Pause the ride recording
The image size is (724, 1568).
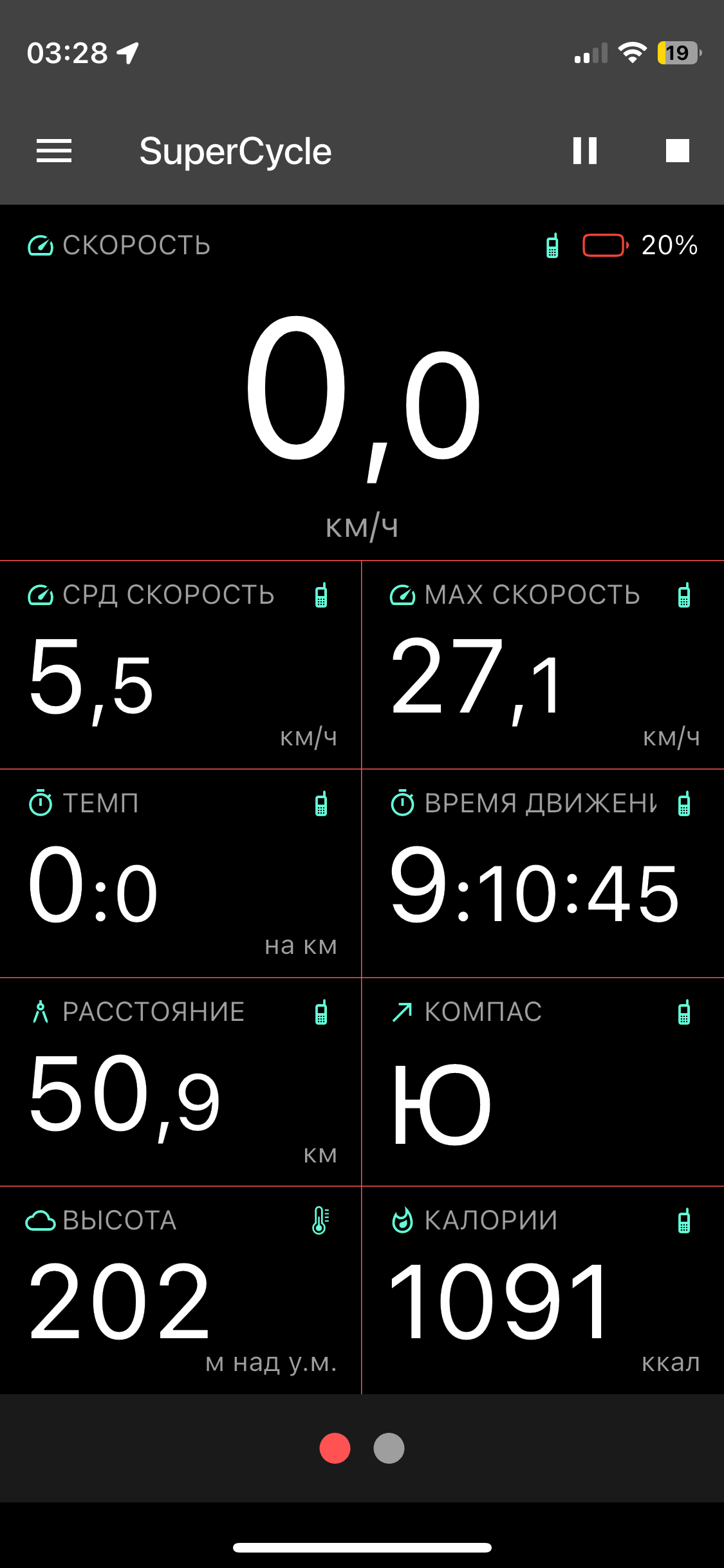(584, 151)
